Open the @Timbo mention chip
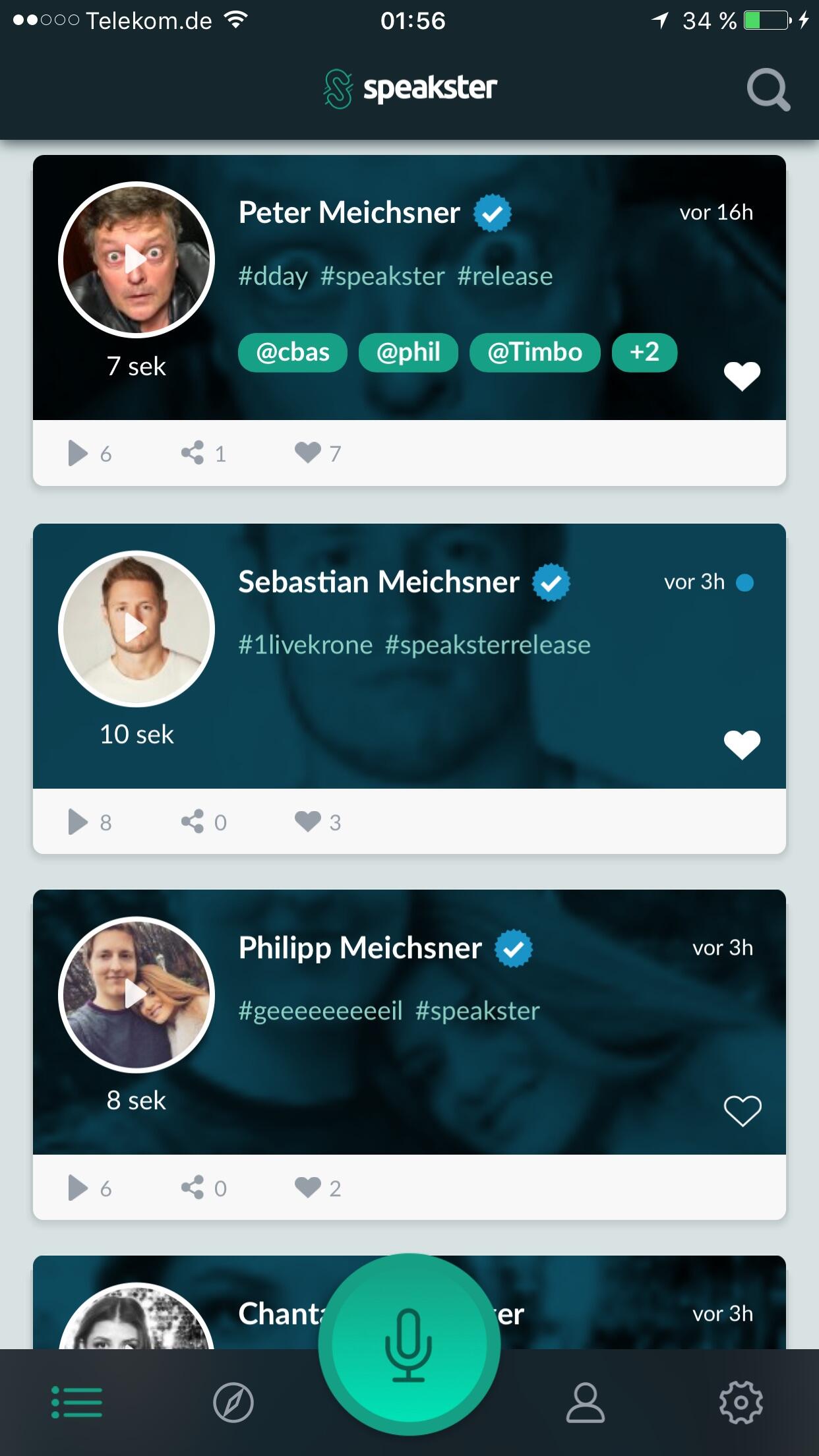 [x=535, y=353]
